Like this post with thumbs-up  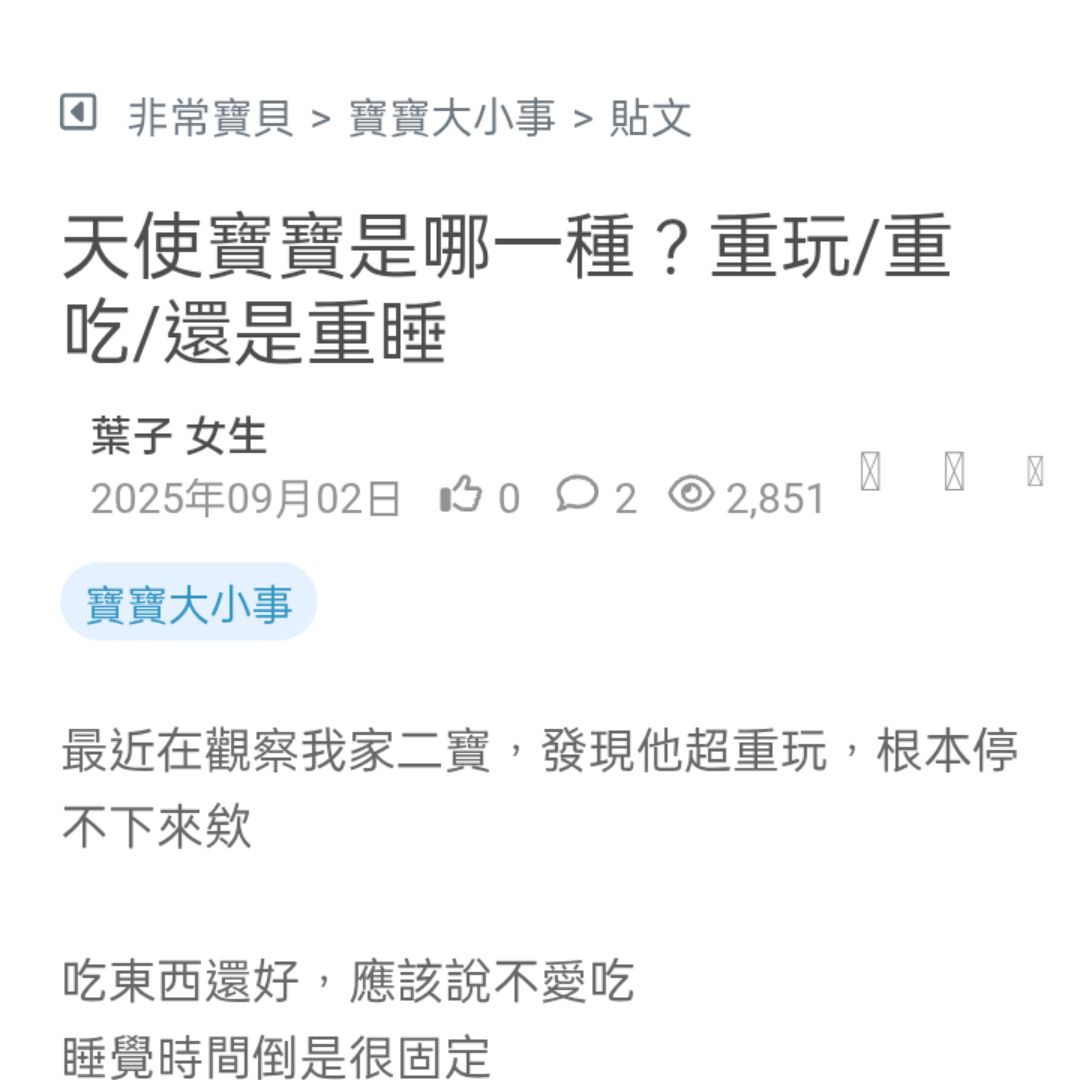pos(461,494)
